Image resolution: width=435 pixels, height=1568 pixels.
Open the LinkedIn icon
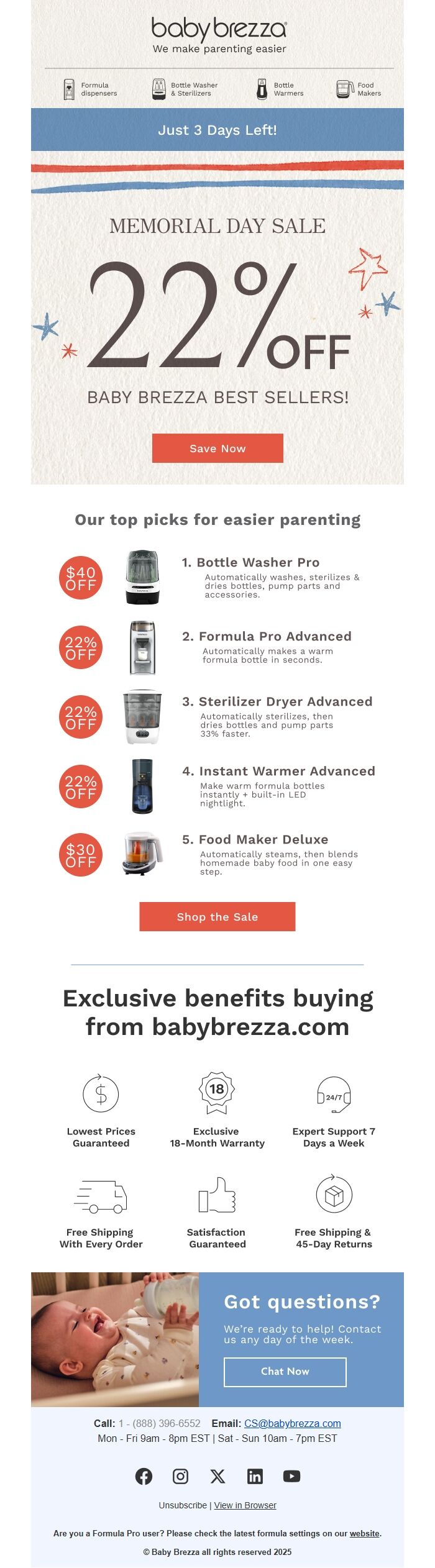[x=255, y=1476]
